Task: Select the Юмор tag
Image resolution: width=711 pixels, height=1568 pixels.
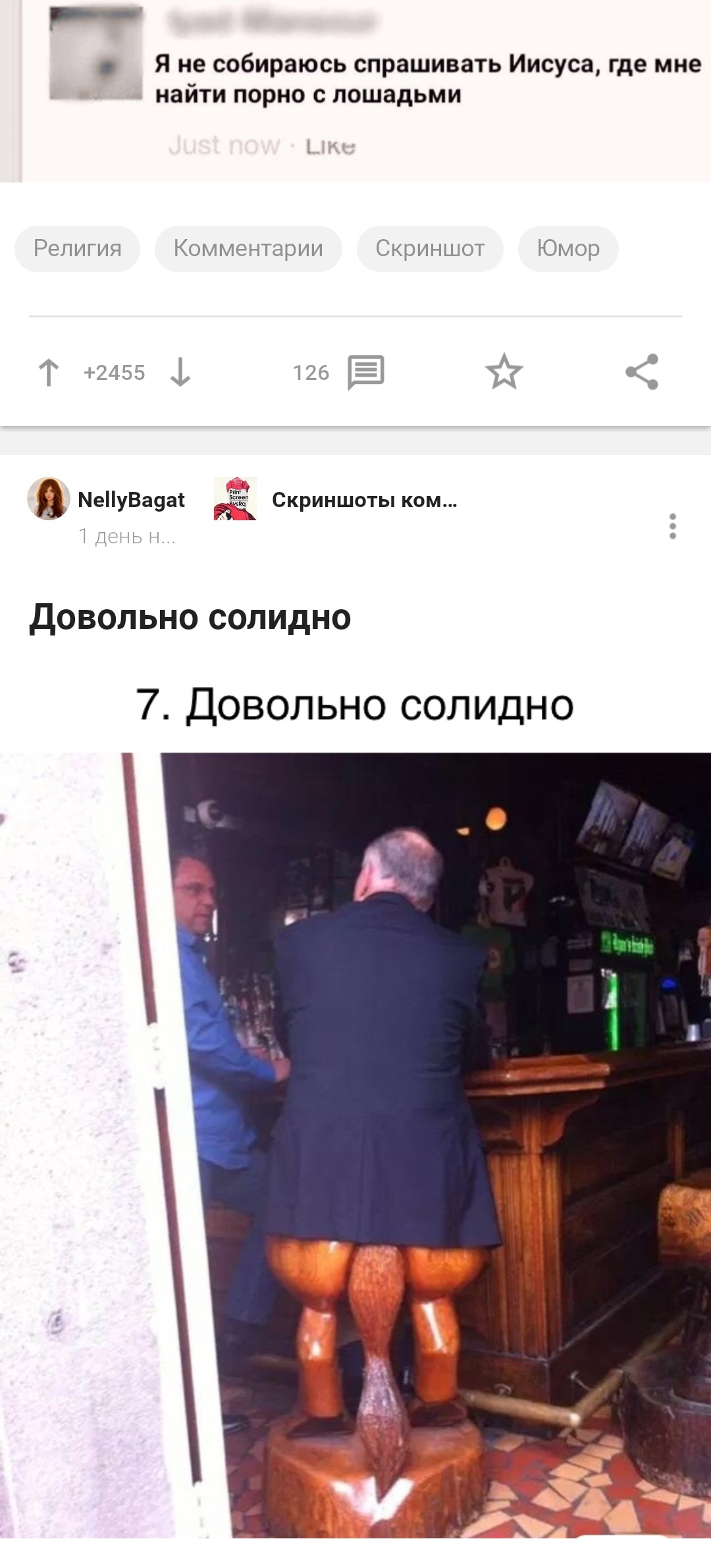Action: click(567, 248)
